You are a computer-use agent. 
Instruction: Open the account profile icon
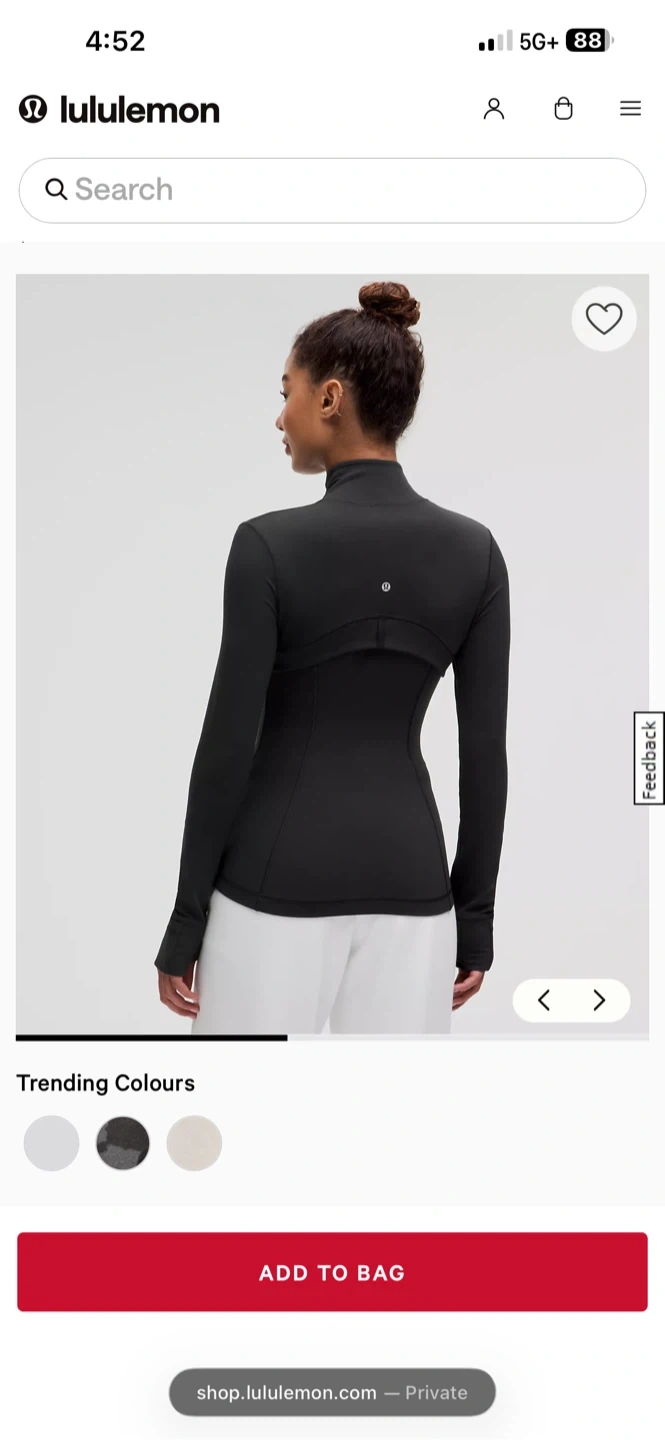(x=494, y=109)
